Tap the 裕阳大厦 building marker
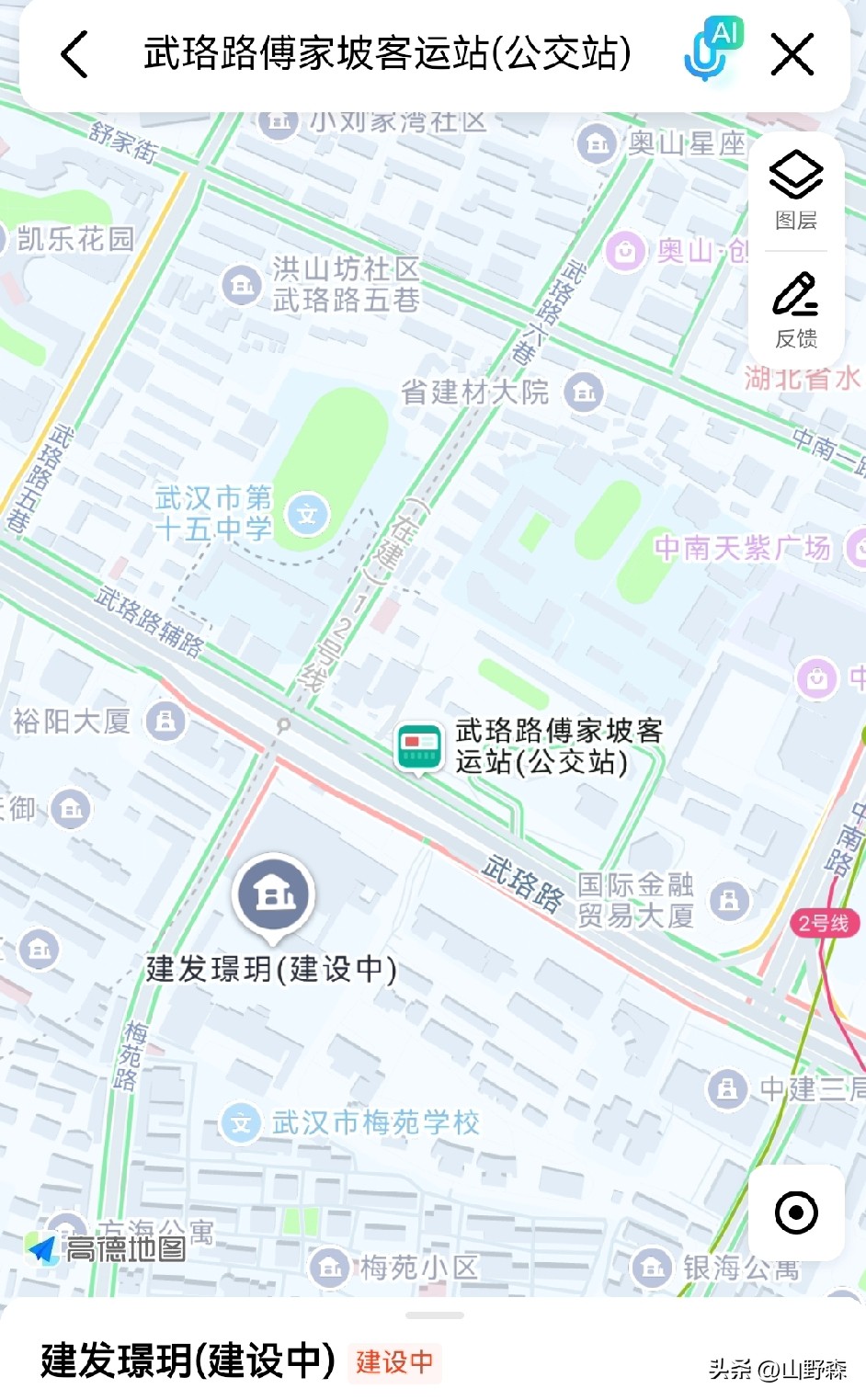 pyautogui.click(x=165, y=721)
